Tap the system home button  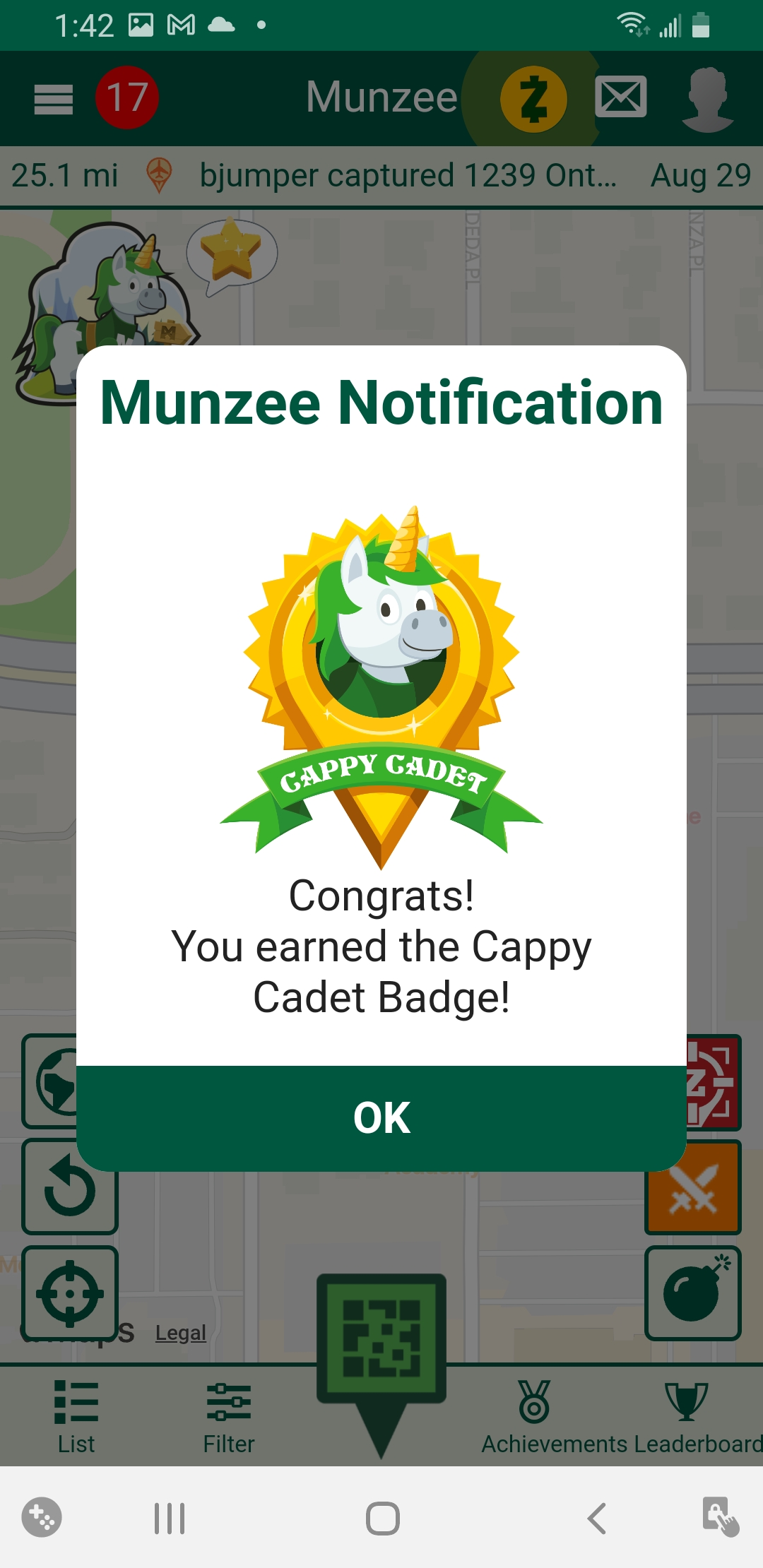click(x=383, y=1518)
